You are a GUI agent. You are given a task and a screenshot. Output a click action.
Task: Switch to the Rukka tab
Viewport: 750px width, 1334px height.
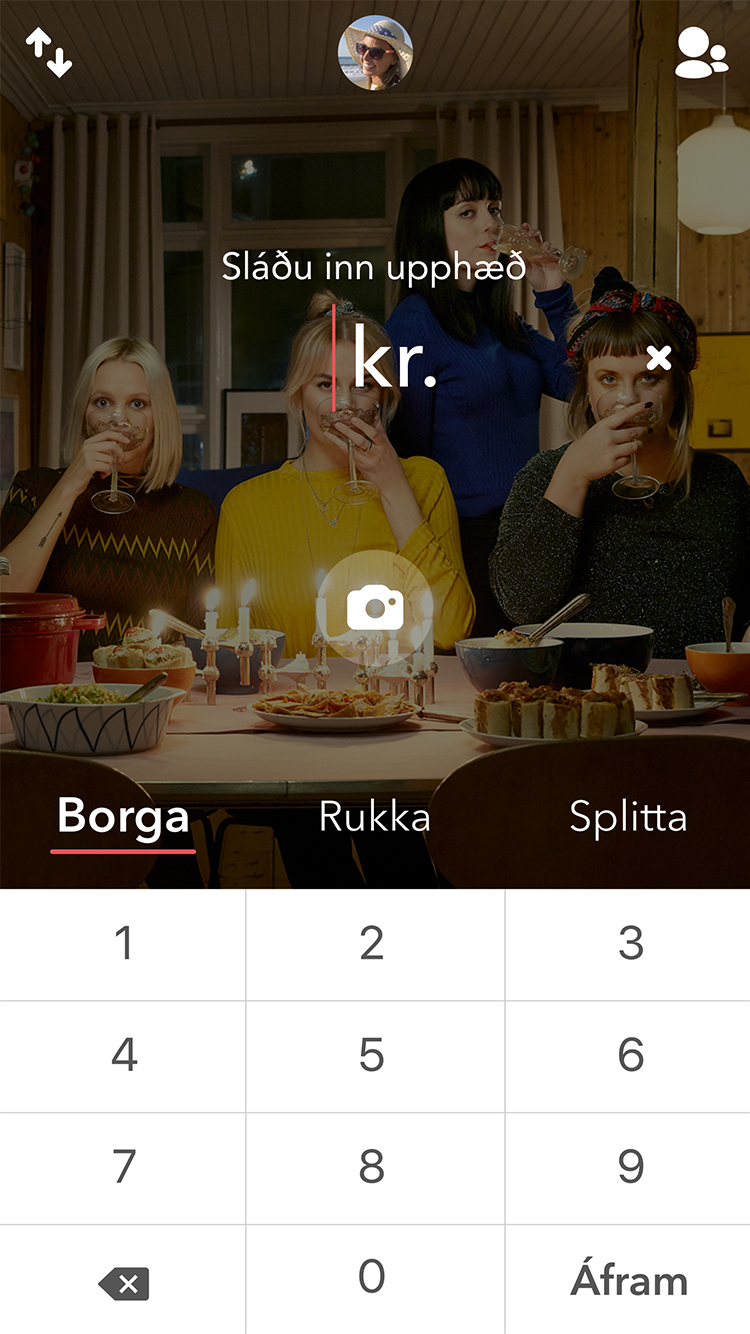[x=374, y=817]
